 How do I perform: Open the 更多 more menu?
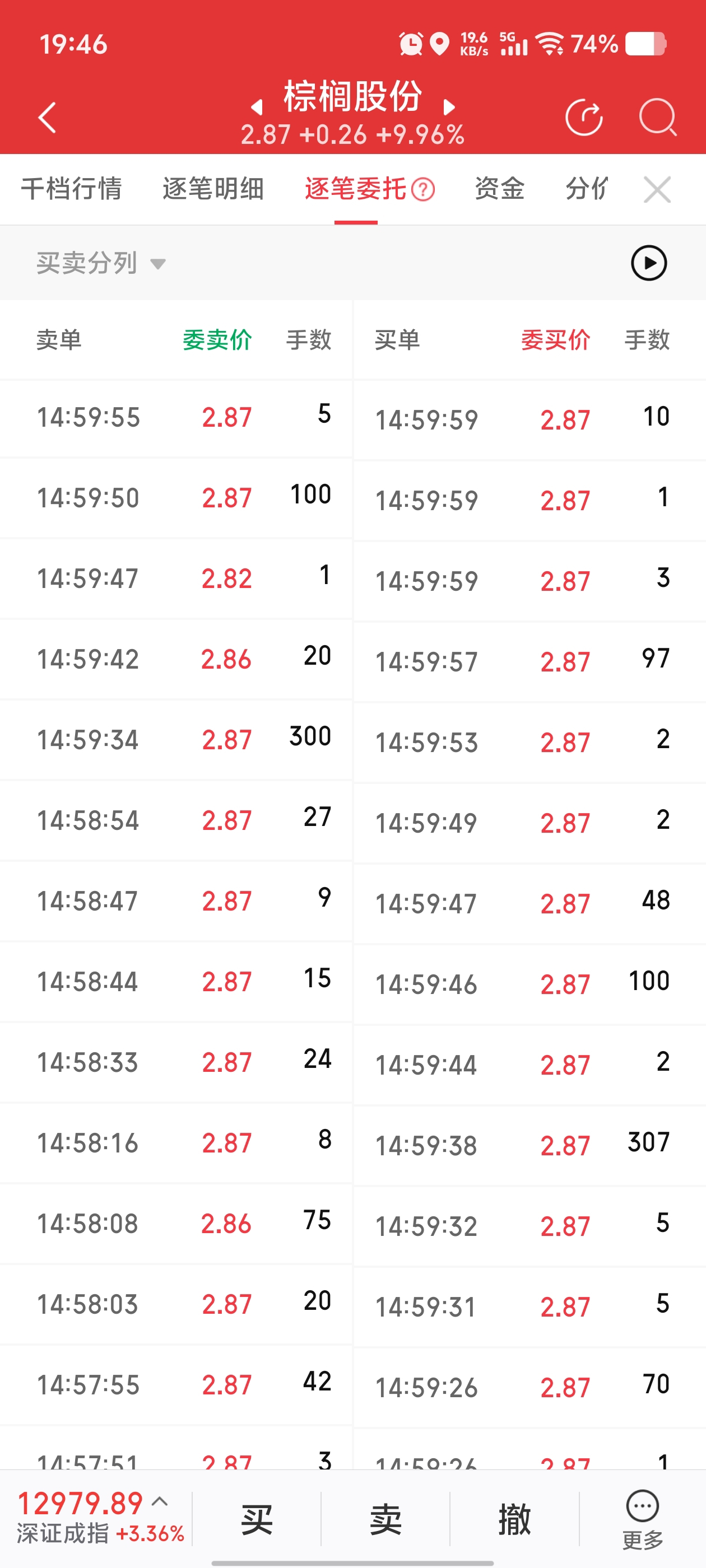(643, 1519)
